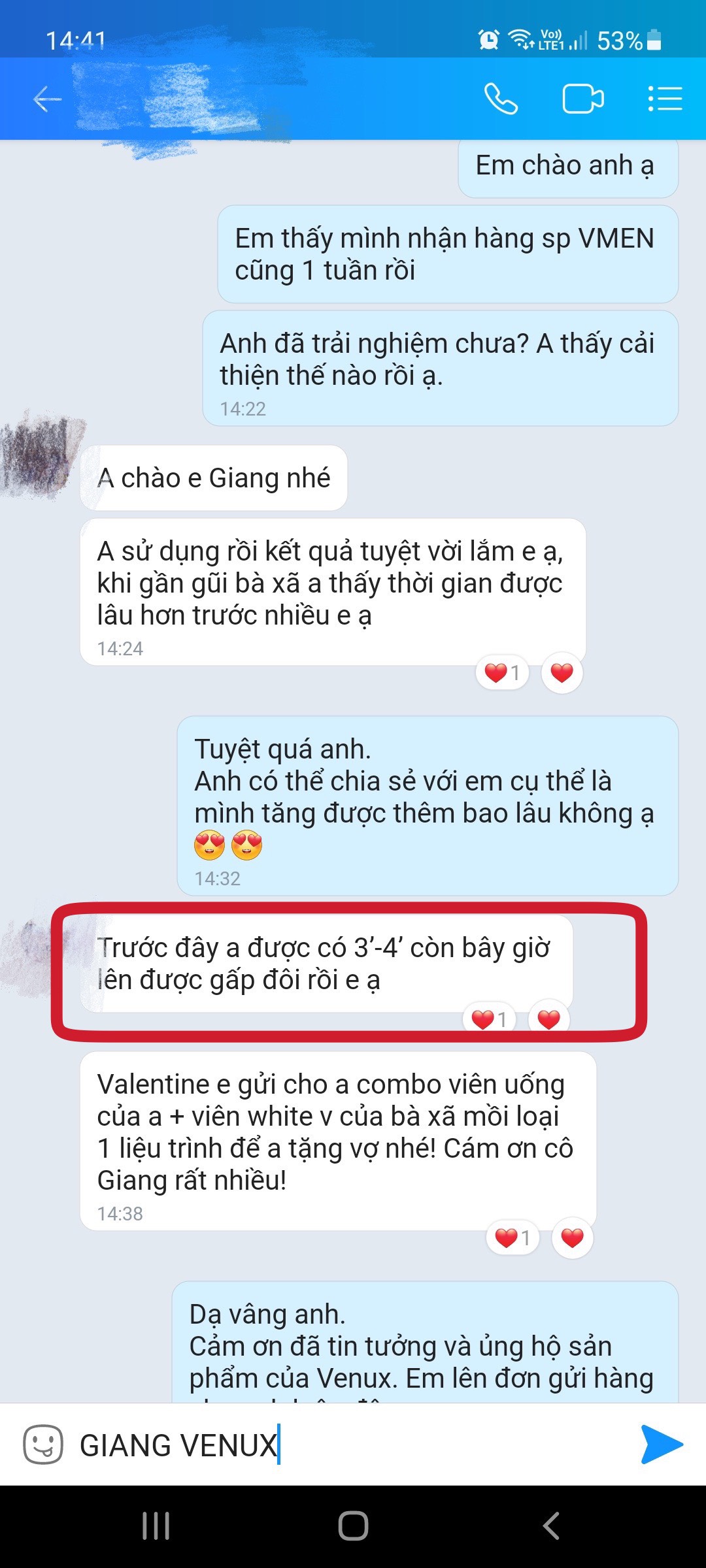Tap the message field containing GIANG VENUX
Screen dimensions: 706x1568
[x=353, y=1445]
